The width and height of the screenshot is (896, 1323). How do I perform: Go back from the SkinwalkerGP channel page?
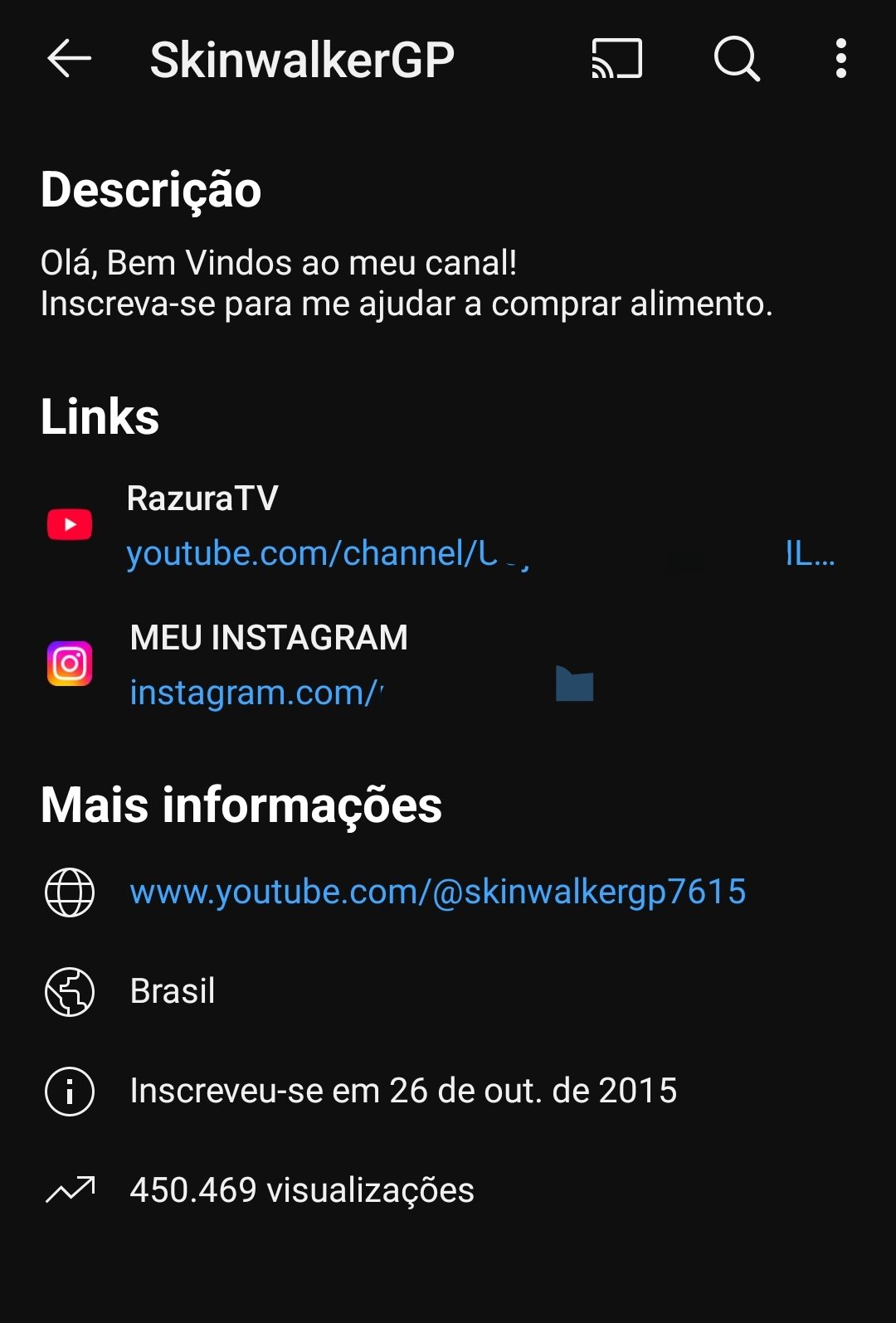(69, 59)
